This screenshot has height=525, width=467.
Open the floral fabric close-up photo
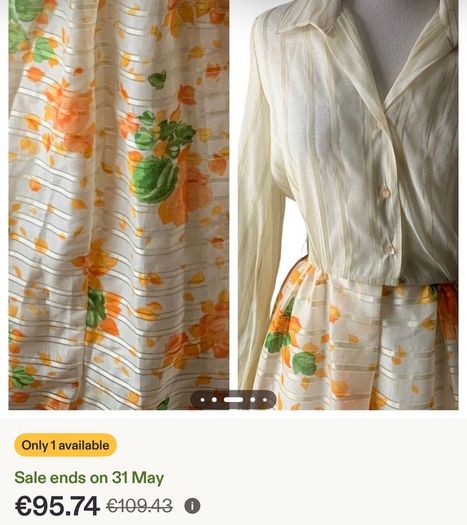click(119, 205)
